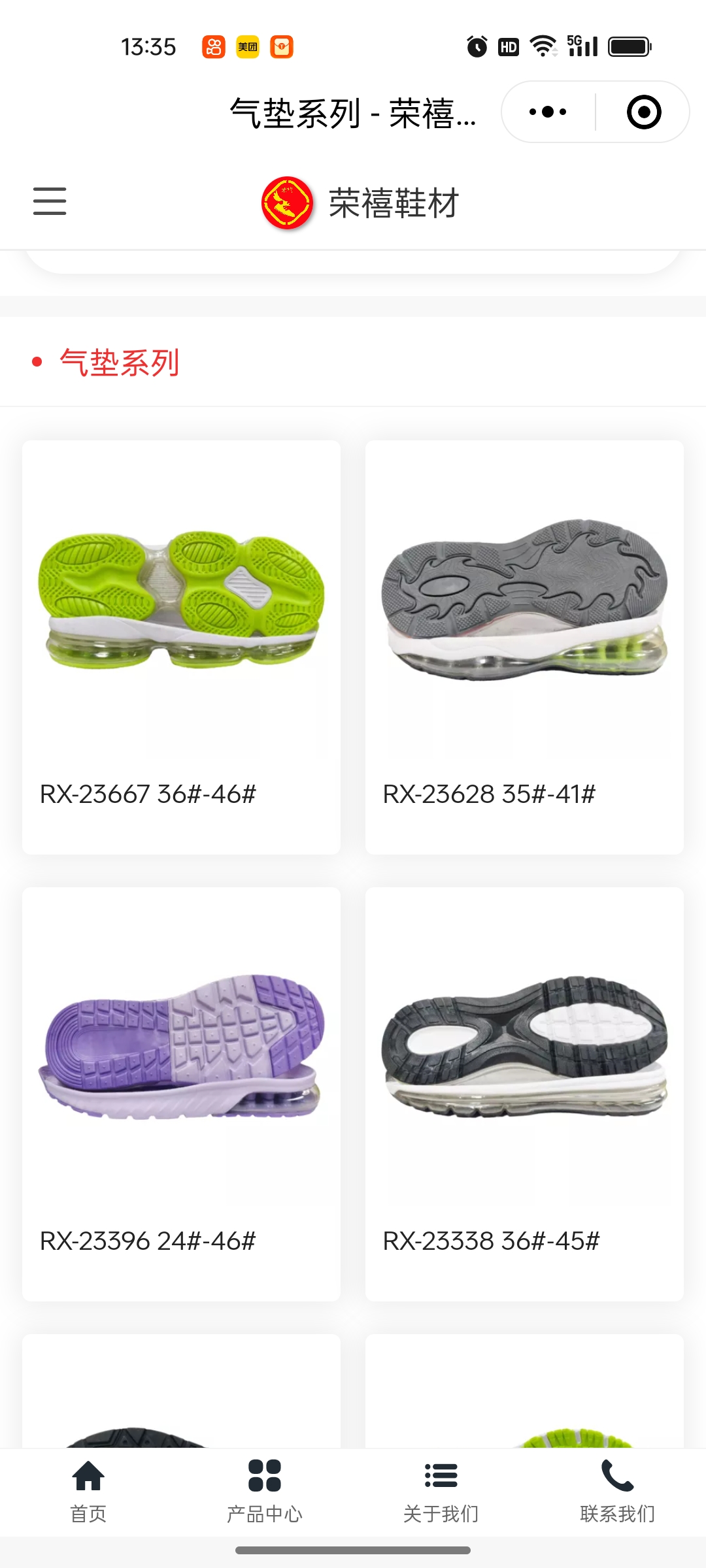
Task: View the black sole RX-23338 36#-45#
Action: (x=524, y=1094)
